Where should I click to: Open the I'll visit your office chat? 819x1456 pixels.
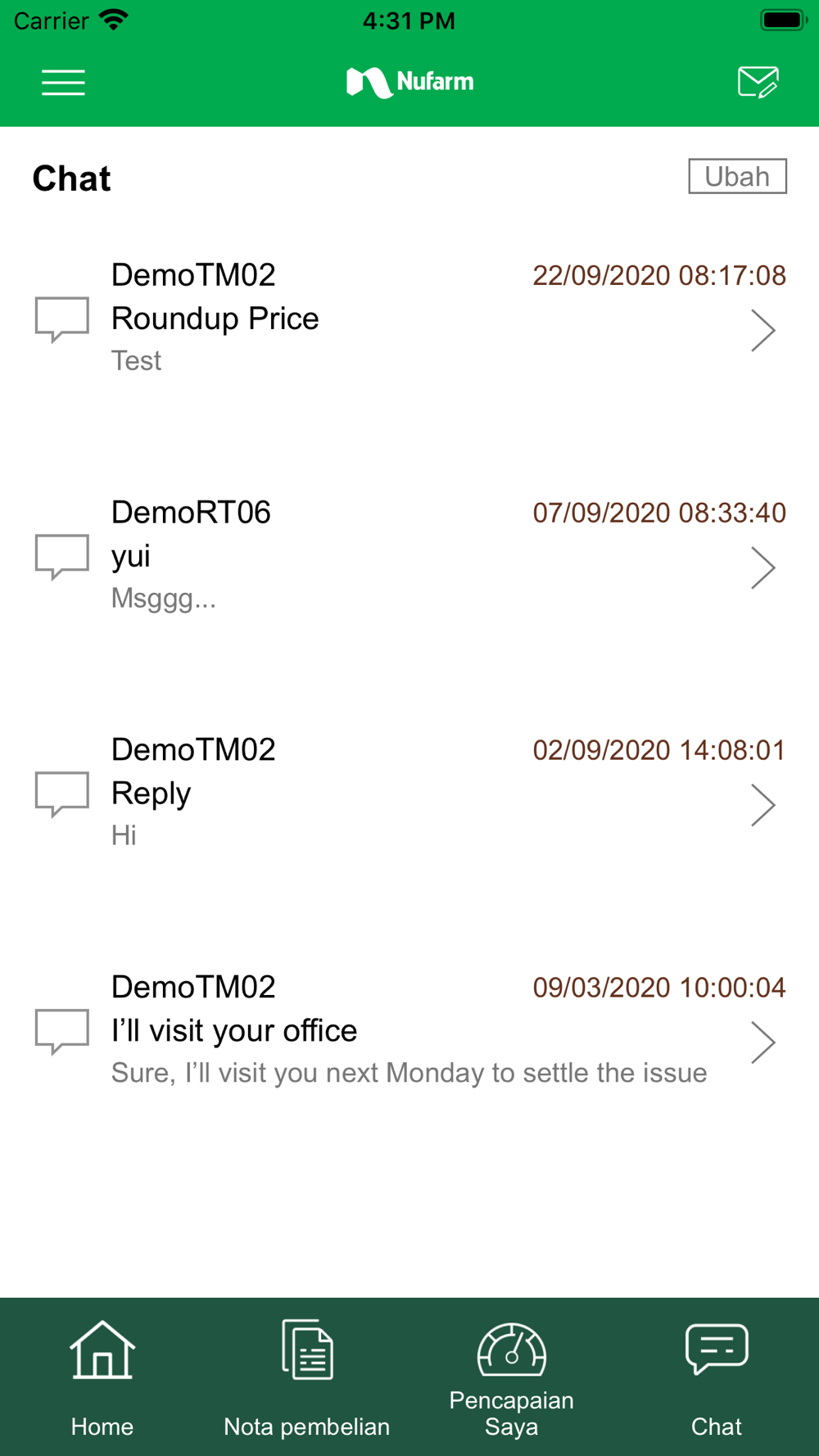409,1032
